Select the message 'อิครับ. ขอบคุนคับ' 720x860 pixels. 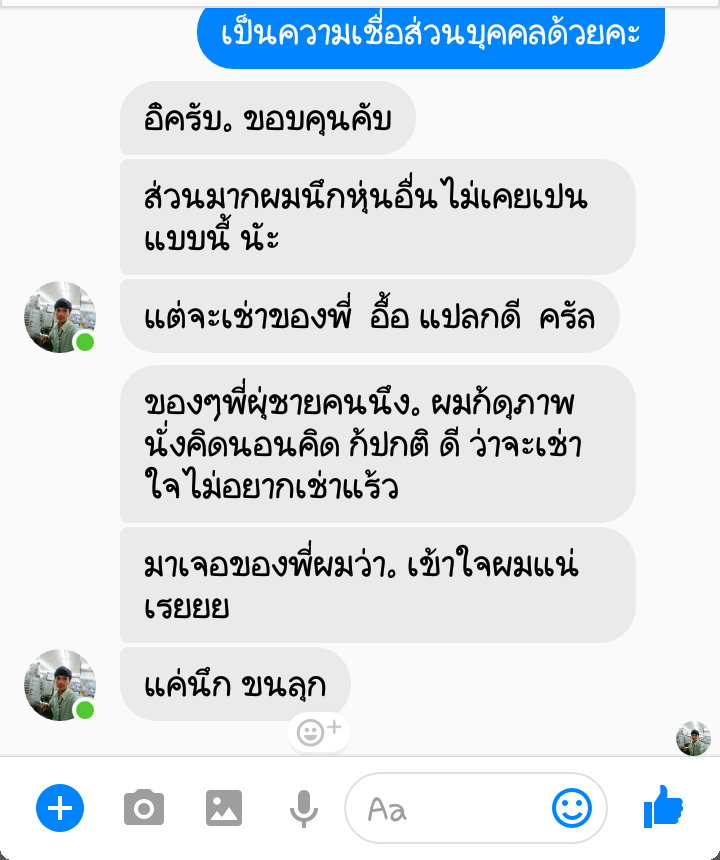(x=267, y=117)
